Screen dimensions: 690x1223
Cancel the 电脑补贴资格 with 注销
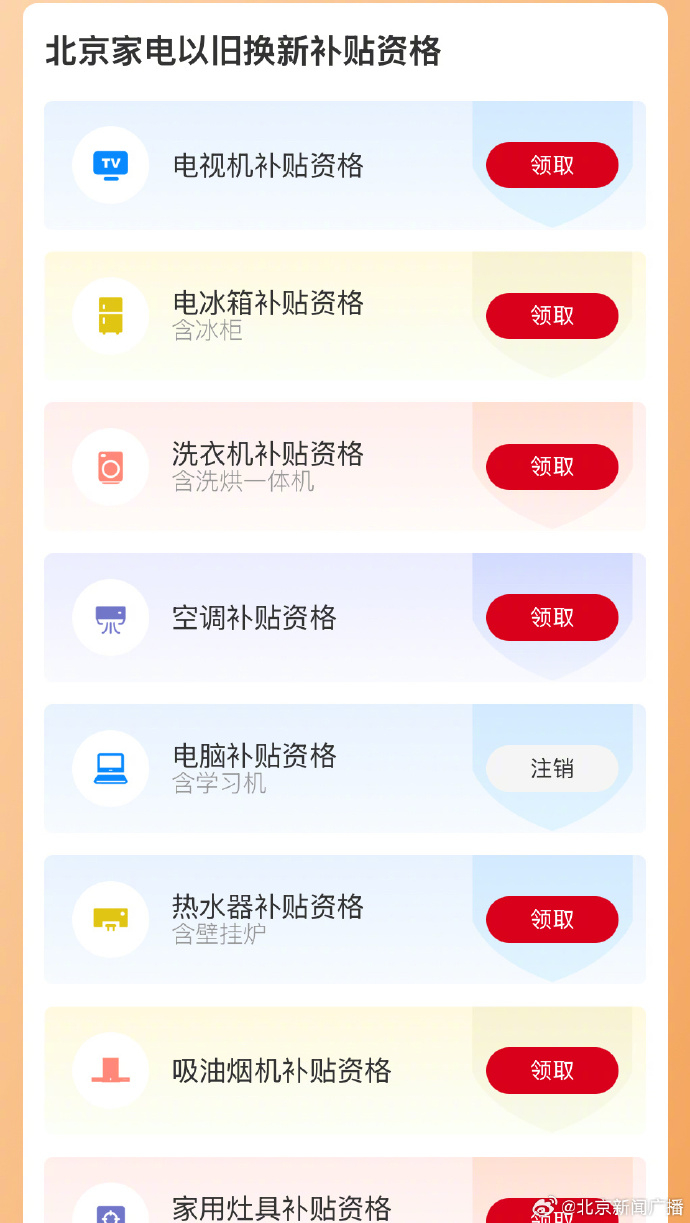point(552,768)
